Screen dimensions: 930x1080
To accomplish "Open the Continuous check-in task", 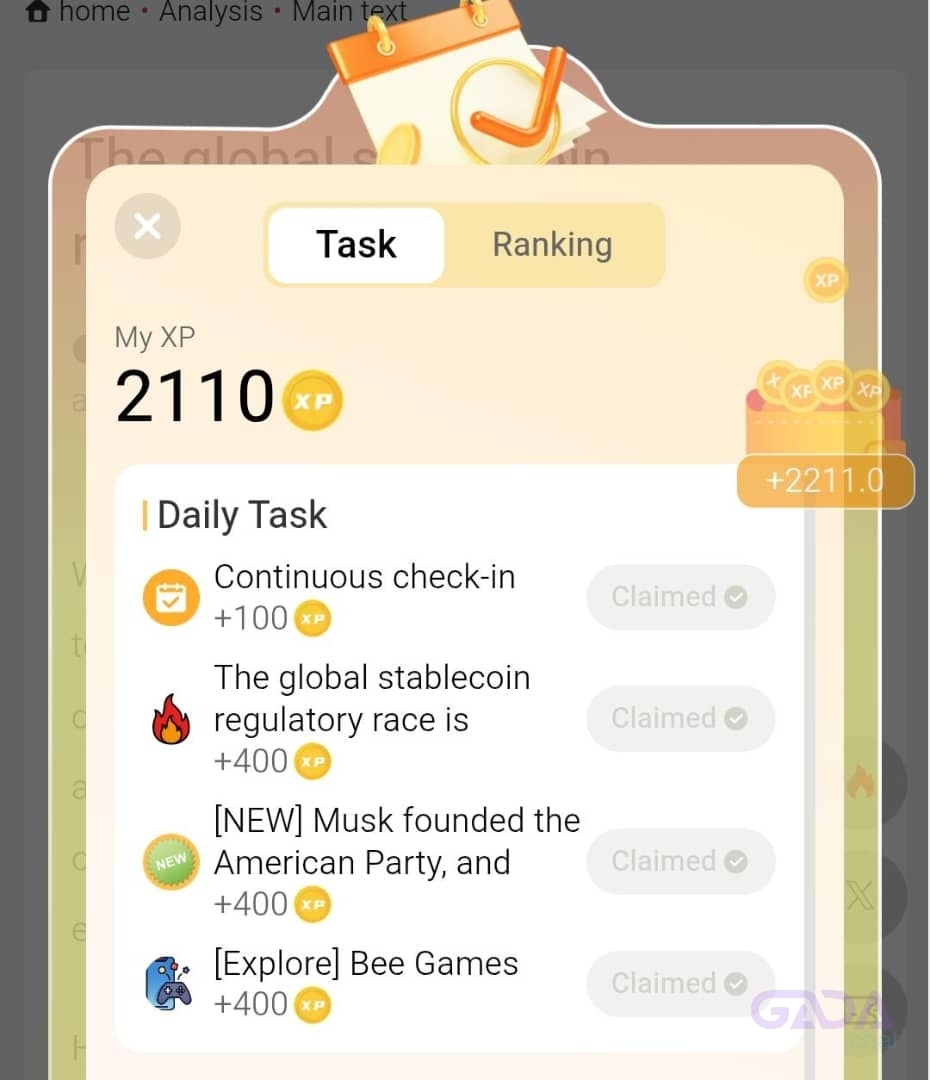I will (364, 577).
